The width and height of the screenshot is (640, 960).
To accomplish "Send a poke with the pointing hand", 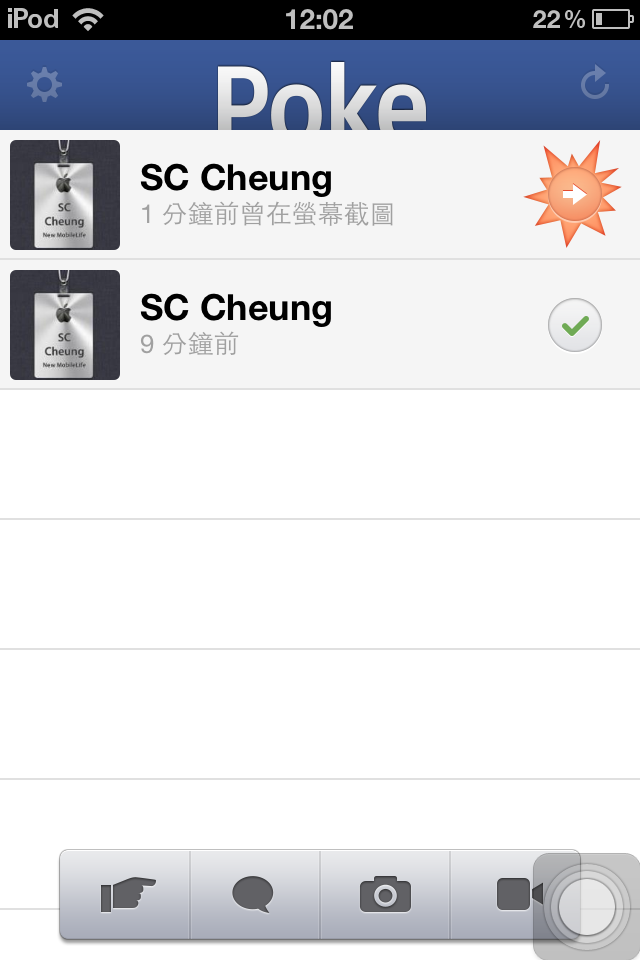I will point(127,895).
